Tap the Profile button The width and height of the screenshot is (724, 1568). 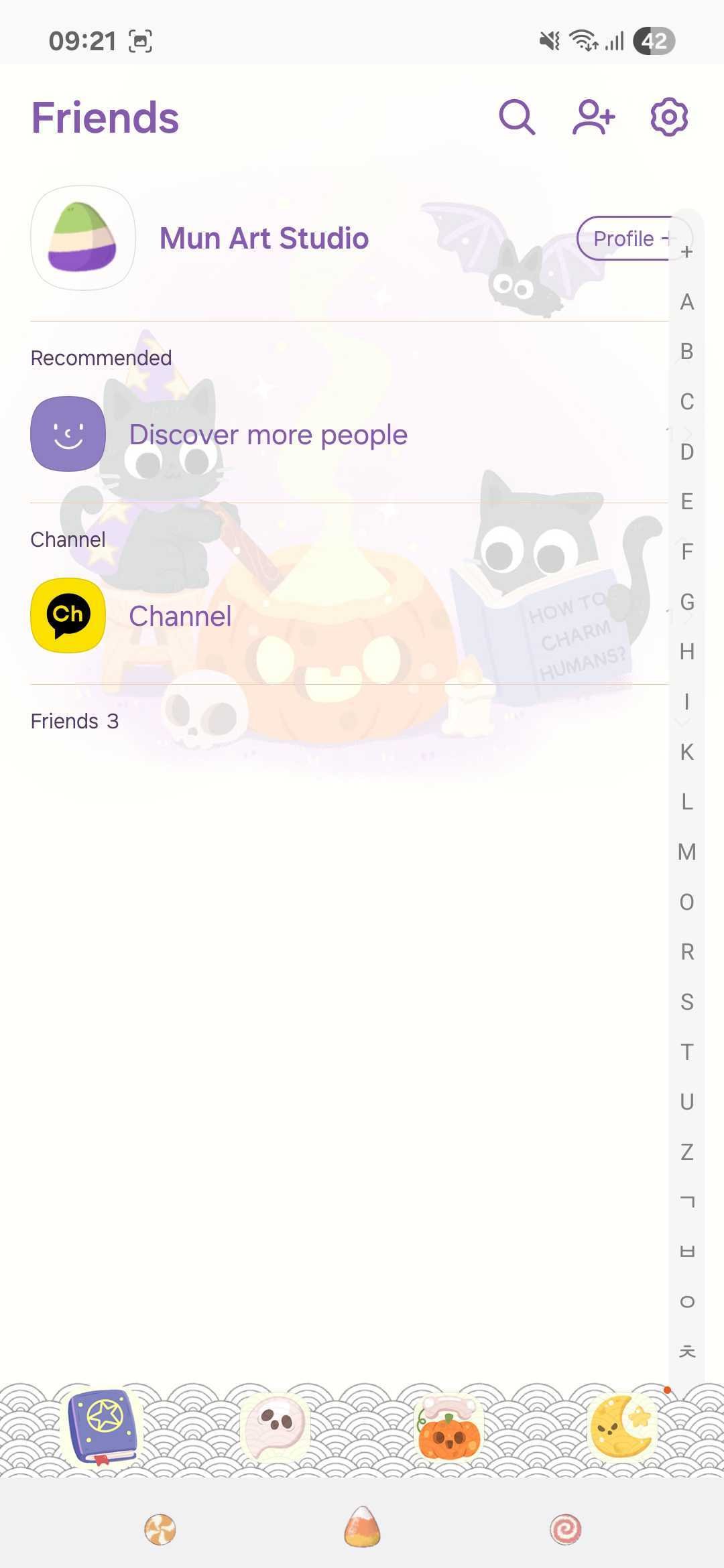(x=625, y=239)
